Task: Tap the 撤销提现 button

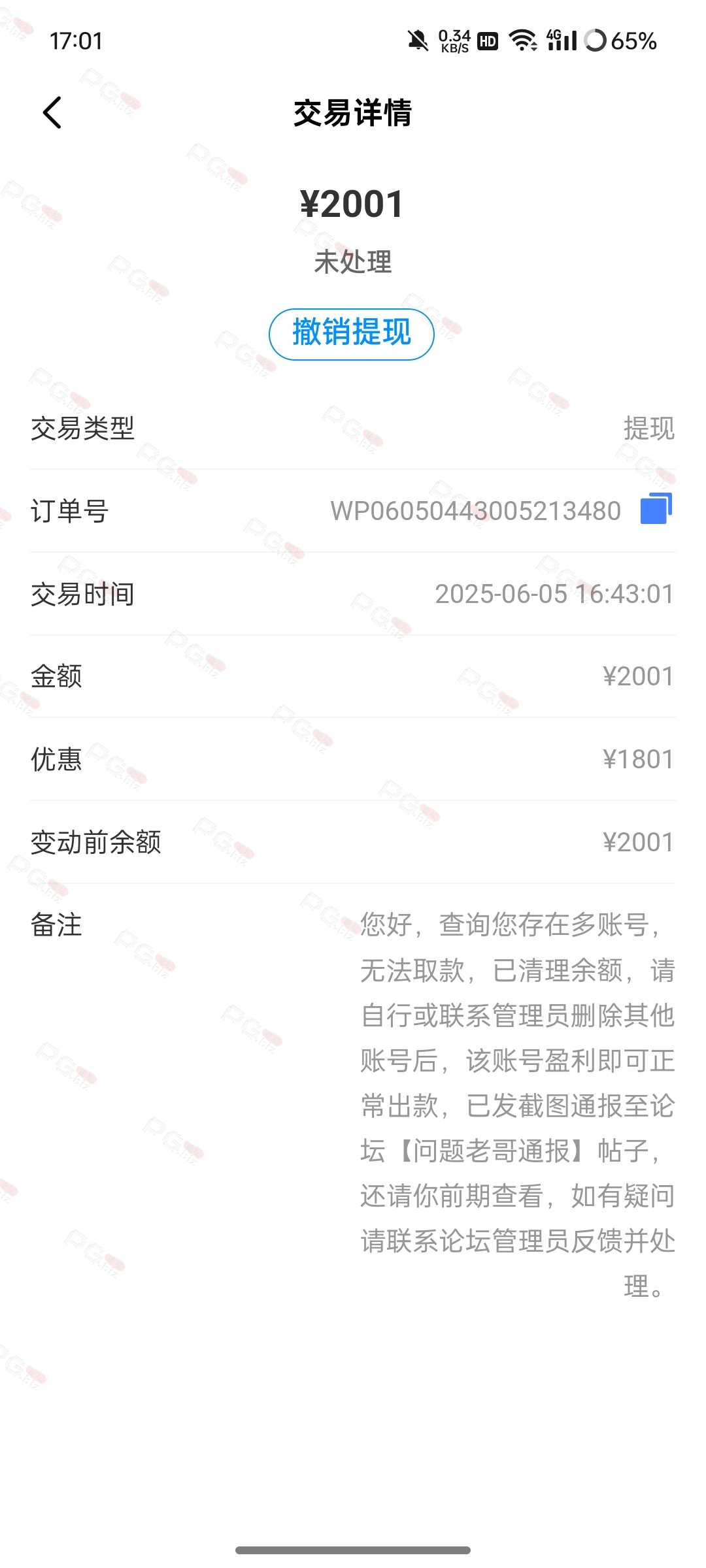Action: point(352,334)
